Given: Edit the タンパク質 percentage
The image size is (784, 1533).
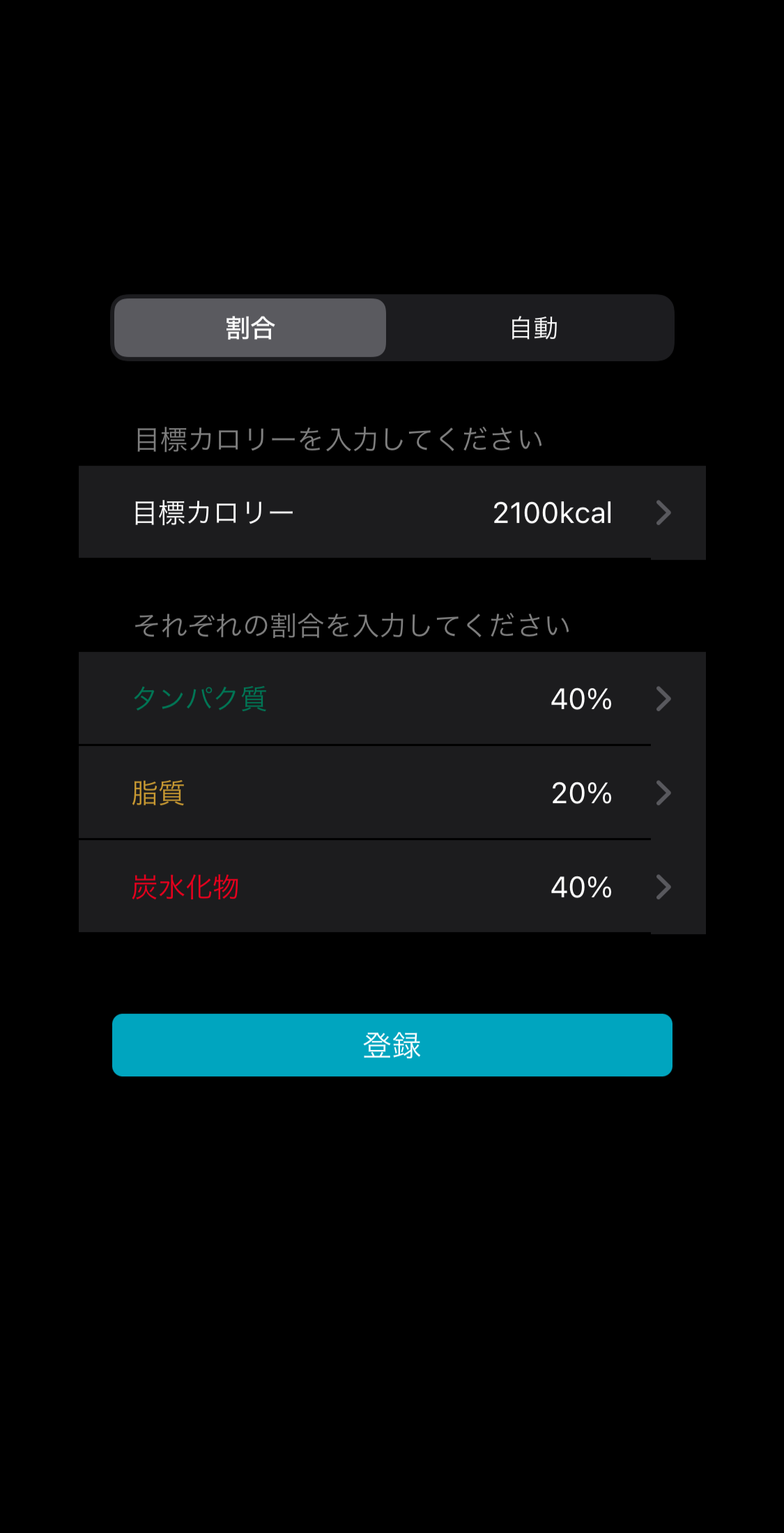Looking at the screenshot, I should pos(392,699).
